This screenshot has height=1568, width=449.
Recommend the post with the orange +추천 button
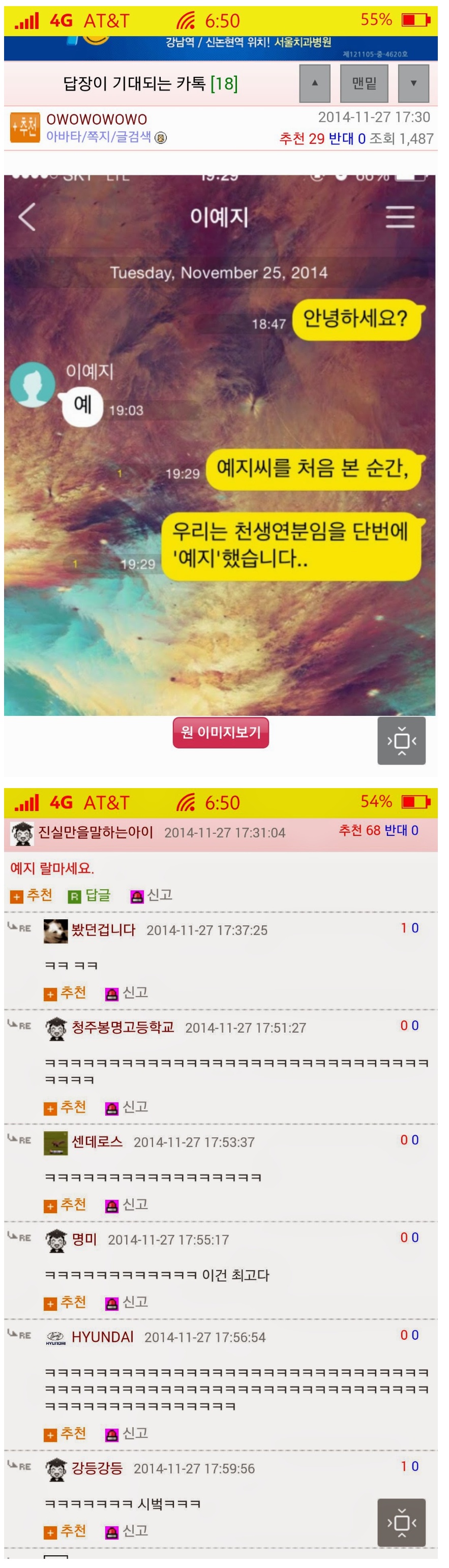[x=25, y=127]
